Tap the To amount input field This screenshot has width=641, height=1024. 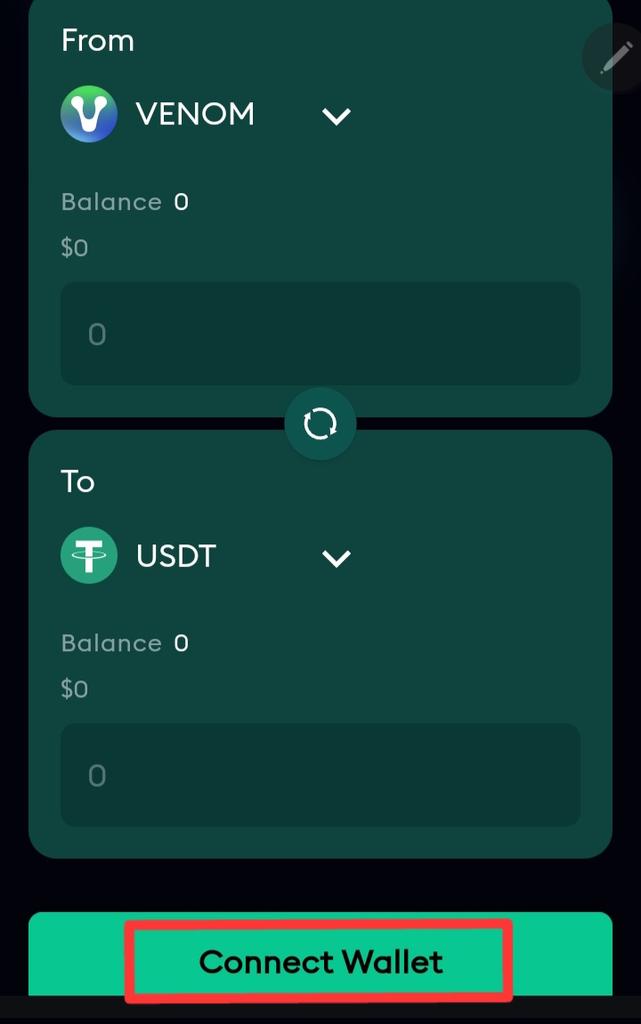click(320, 775)
